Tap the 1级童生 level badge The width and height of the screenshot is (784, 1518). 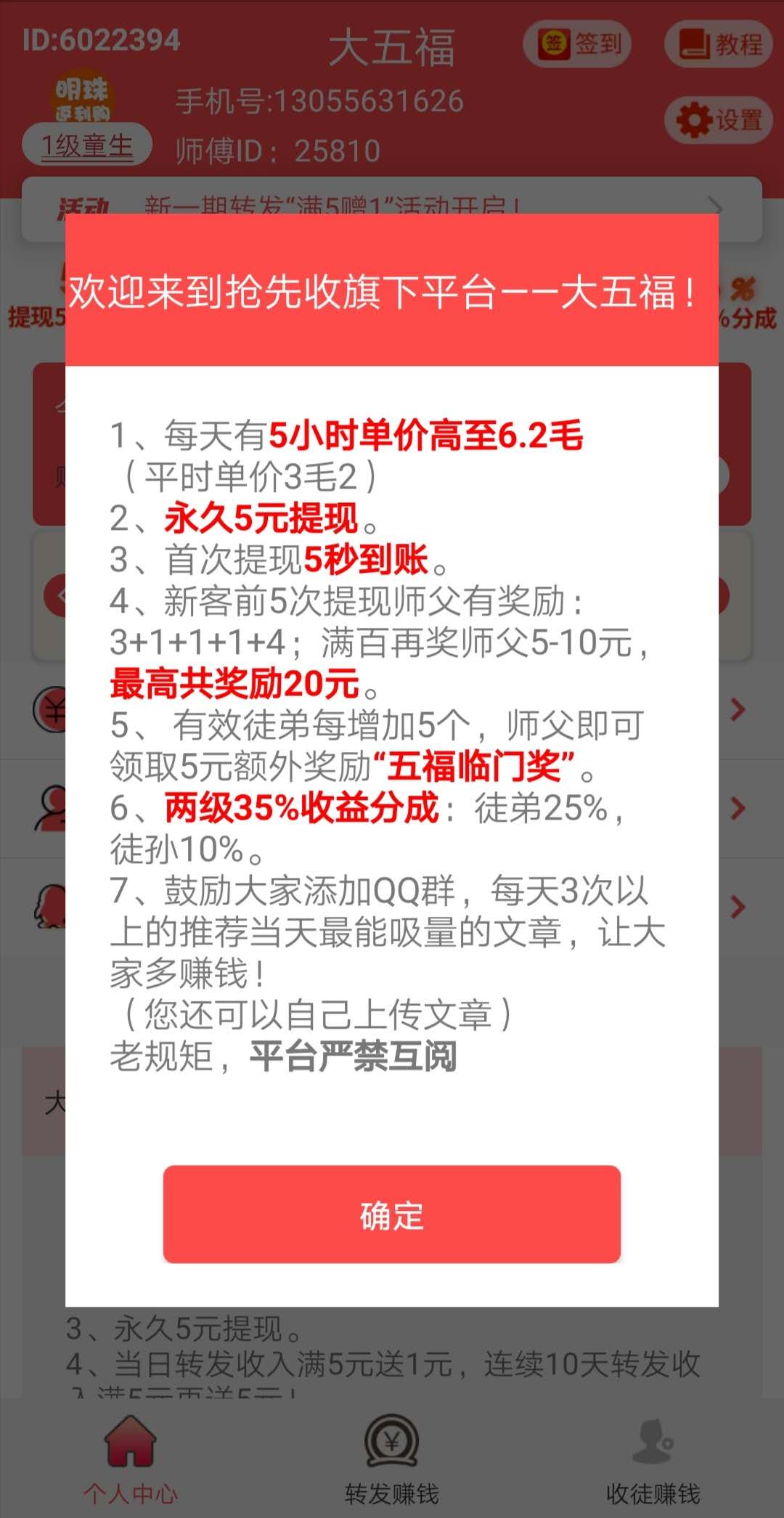(87, 146)
